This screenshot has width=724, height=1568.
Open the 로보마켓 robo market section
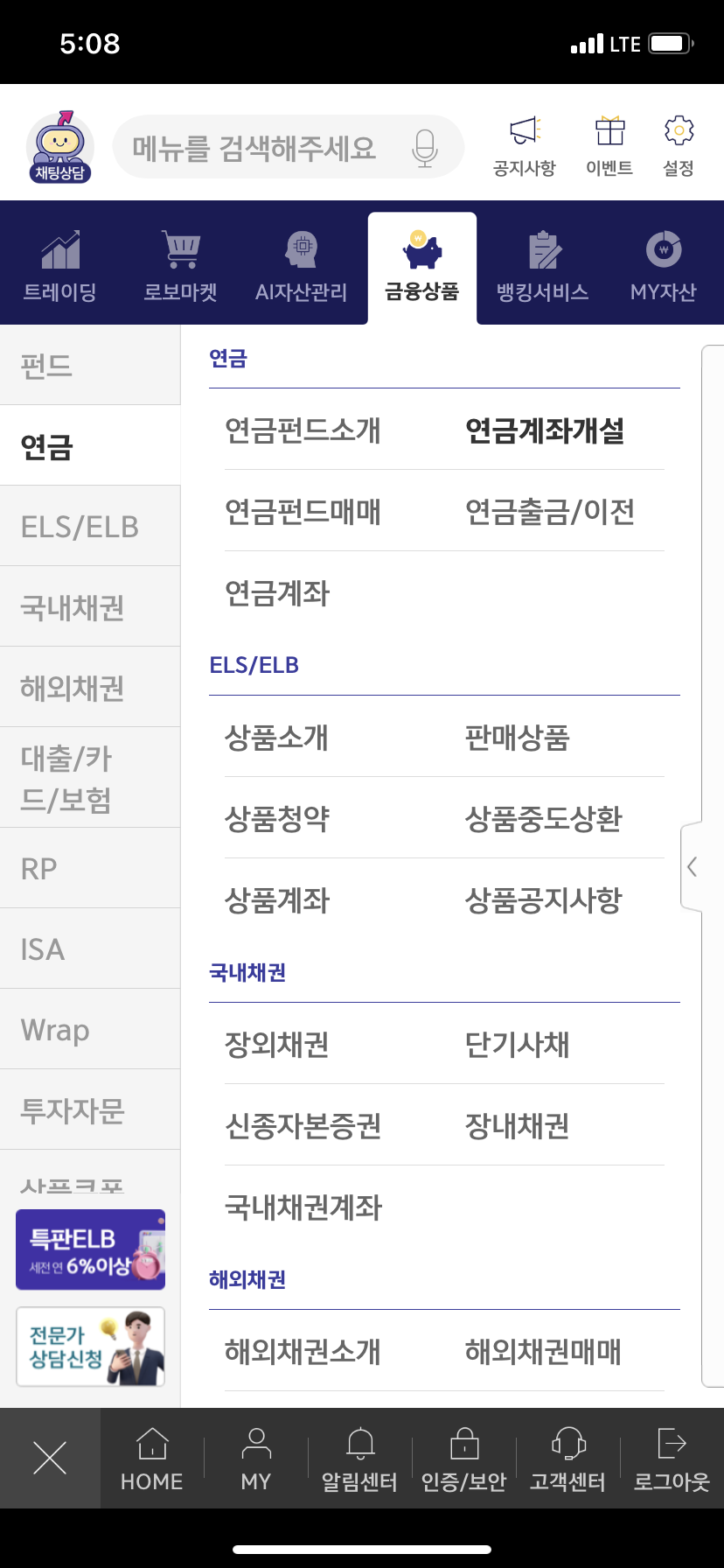tap(179, 262)
